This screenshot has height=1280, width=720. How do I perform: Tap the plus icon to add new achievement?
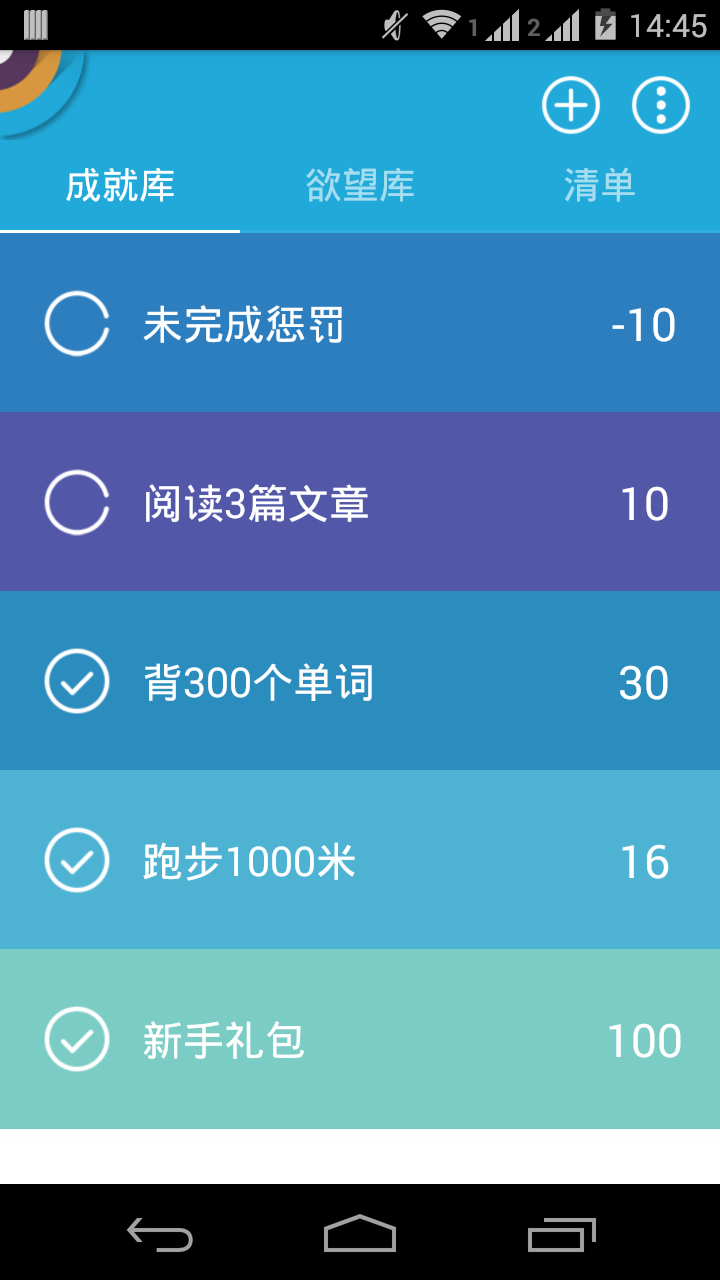(570, 104)
